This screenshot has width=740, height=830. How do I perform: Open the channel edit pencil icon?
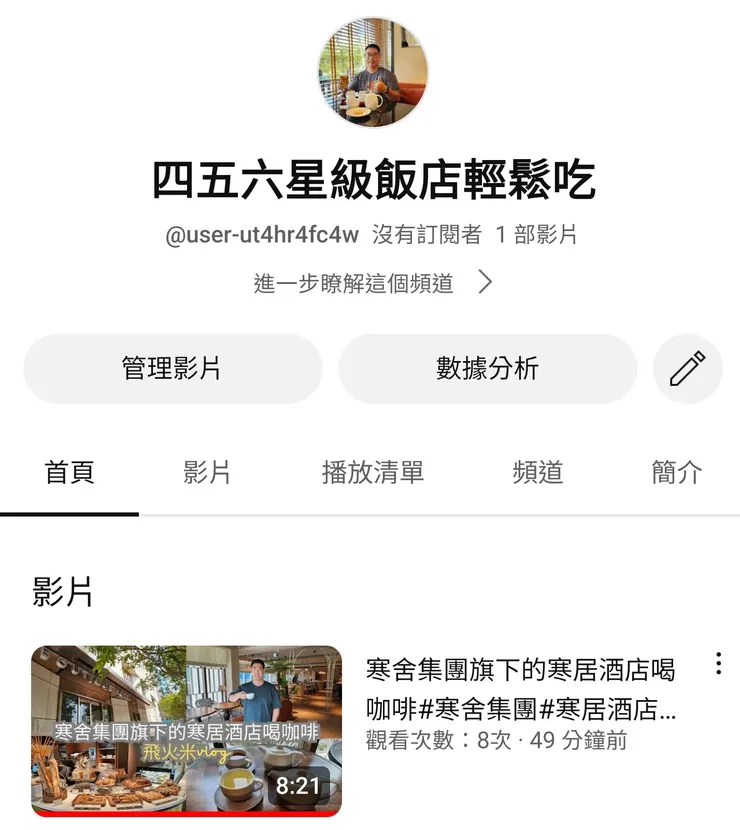[x=687, y=369]
